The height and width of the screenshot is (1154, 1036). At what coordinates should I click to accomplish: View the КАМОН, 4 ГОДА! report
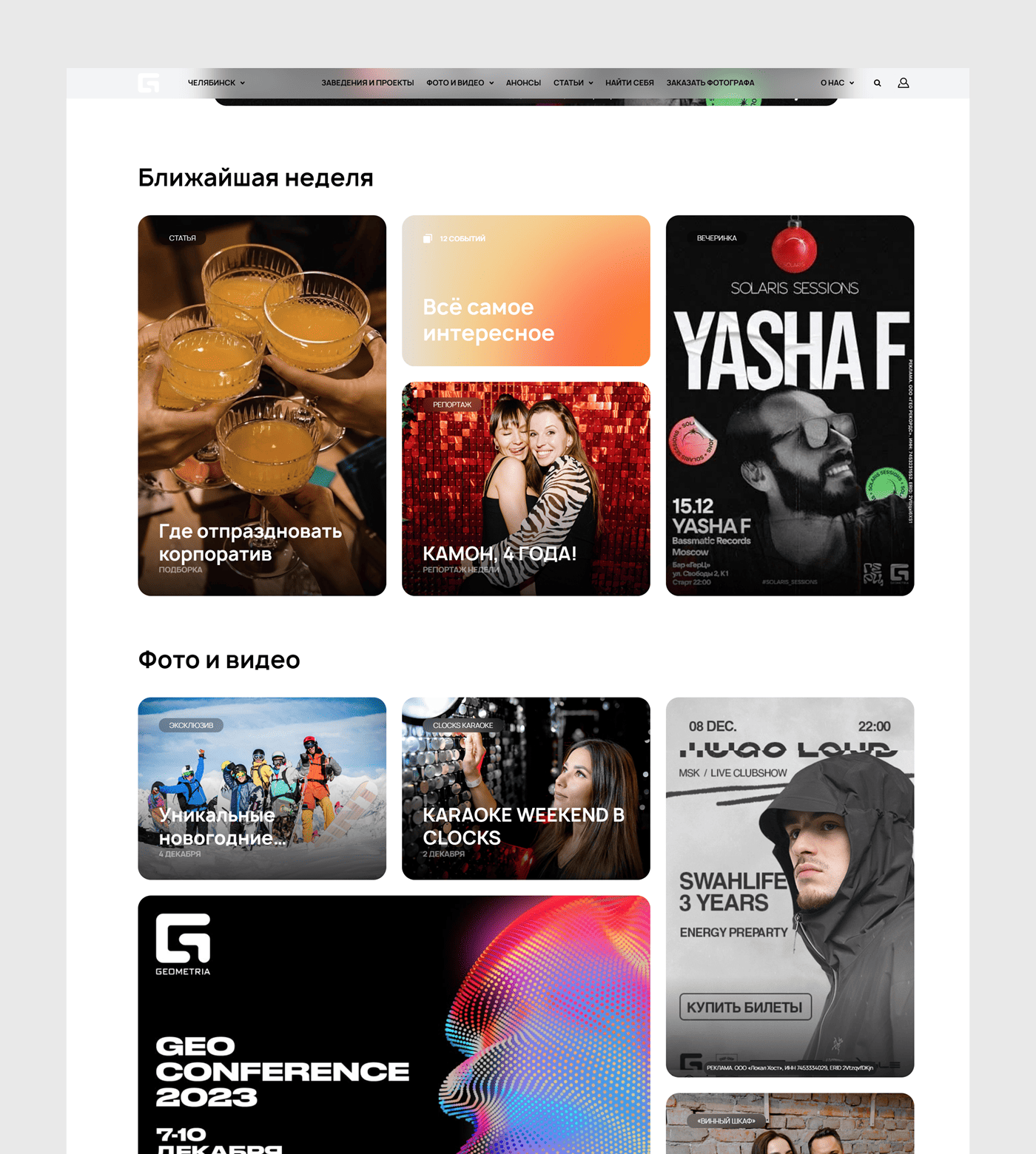pyautogui.click(x=525, y=488)
